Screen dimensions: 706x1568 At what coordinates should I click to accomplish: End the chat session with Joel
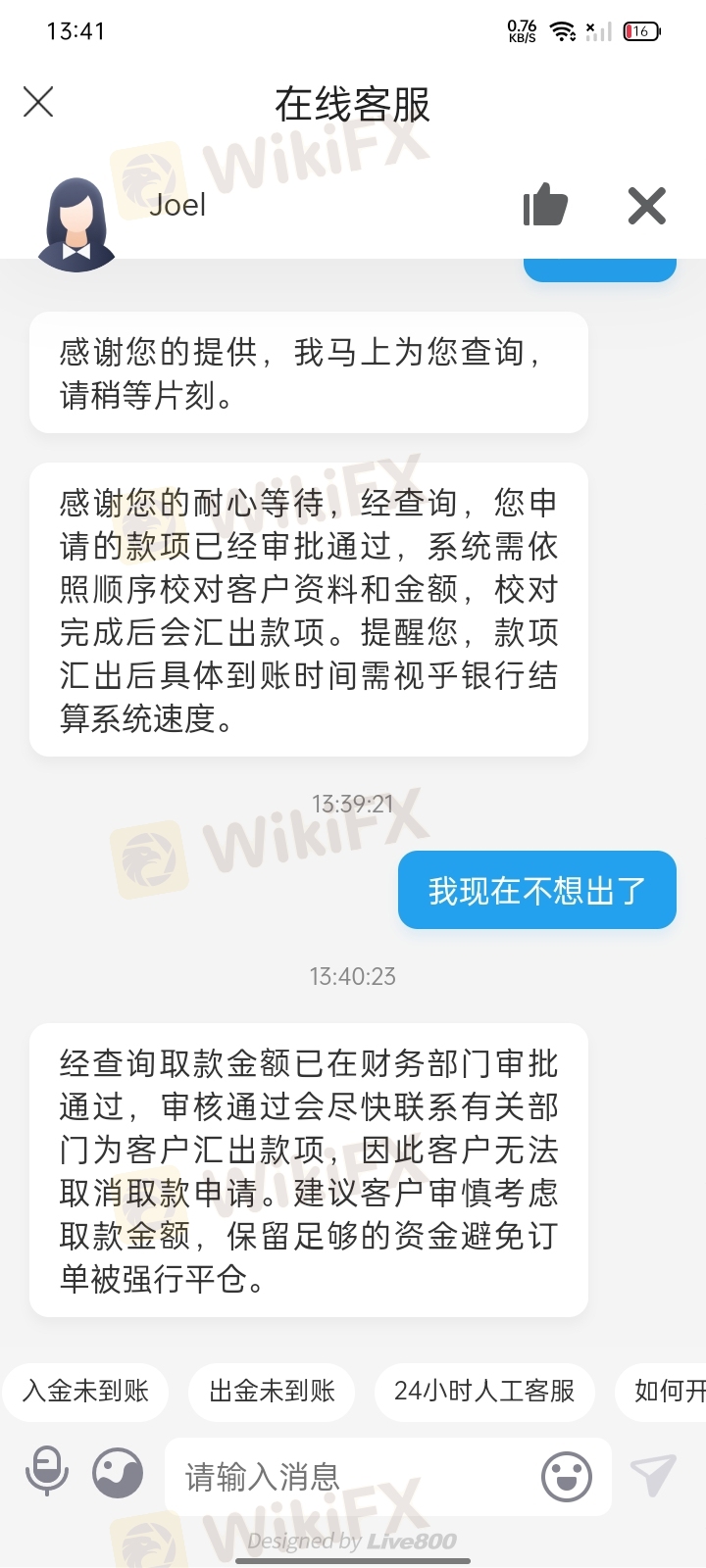tap(646, 206)
